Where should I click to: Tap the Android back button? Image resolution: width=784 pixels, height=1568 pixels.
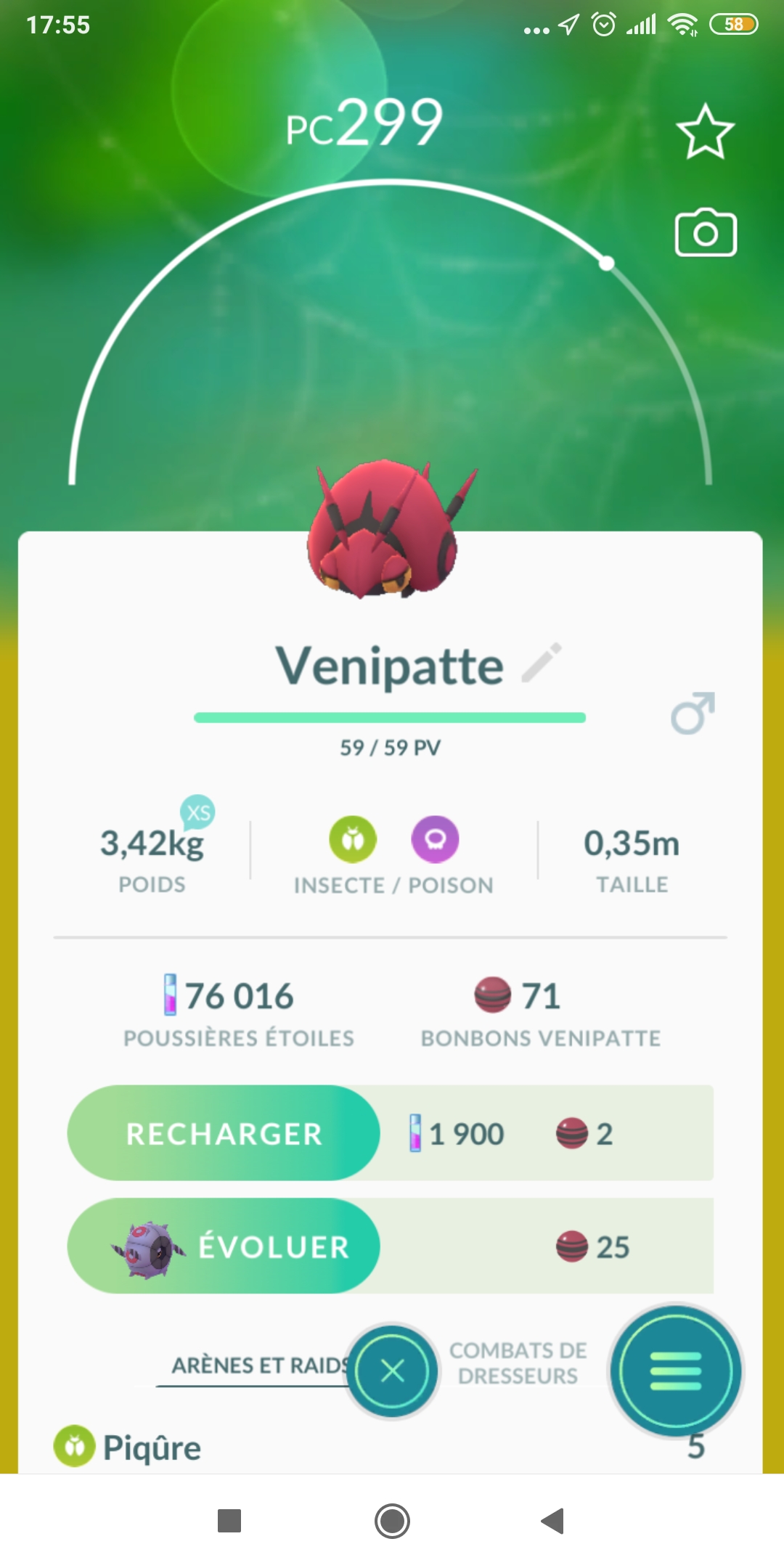pyautogui.click(x=552, y=1521)
